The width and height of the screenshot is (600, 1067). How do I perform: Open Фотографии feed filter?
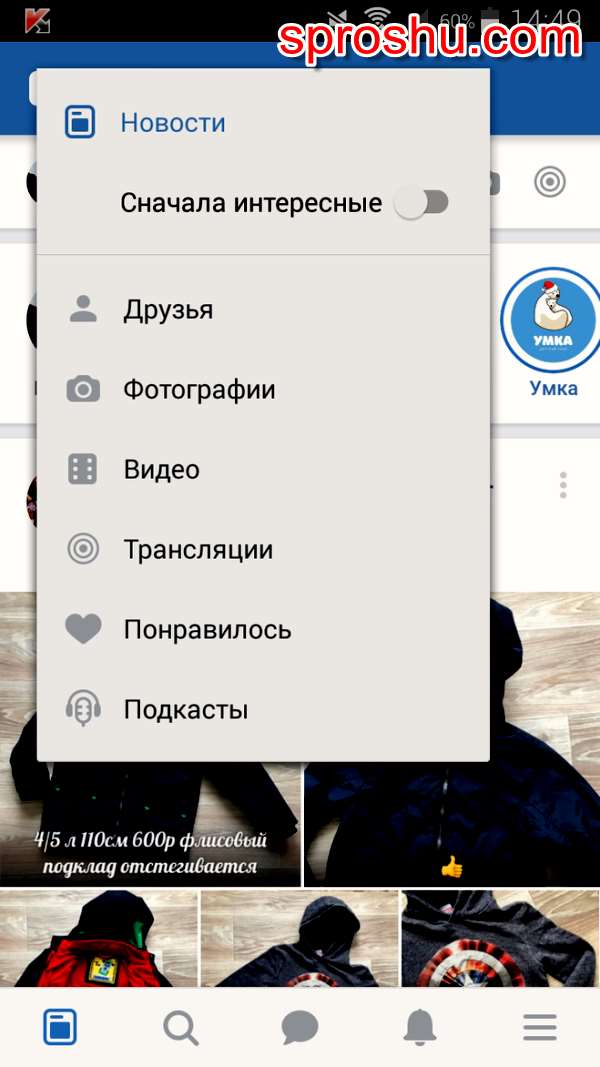pos(198,390)
